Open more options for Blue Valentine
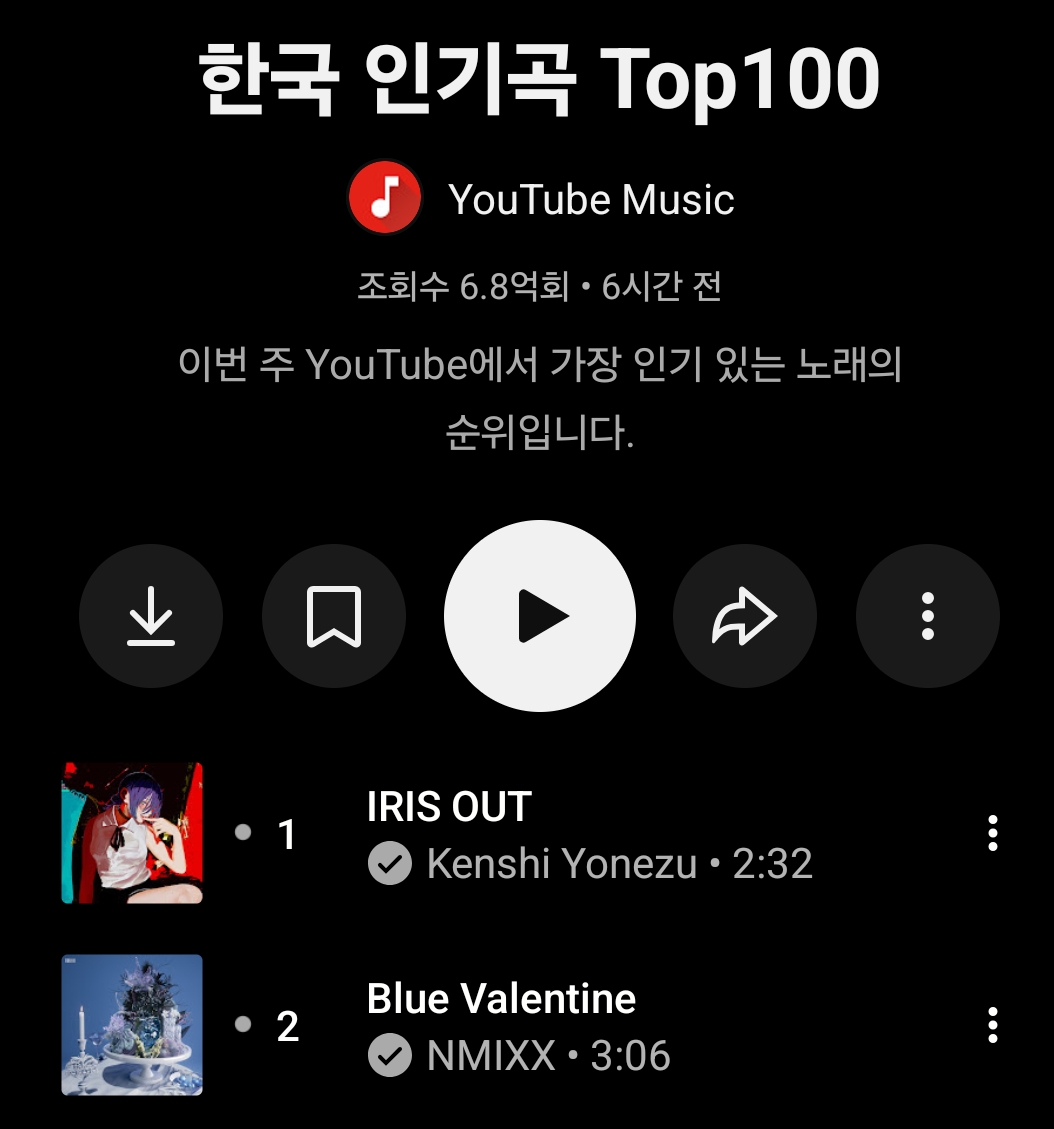Image resolution: width=1054 pixels, height=1129 pixels. pyautogui.click(x=992, y=1025)
